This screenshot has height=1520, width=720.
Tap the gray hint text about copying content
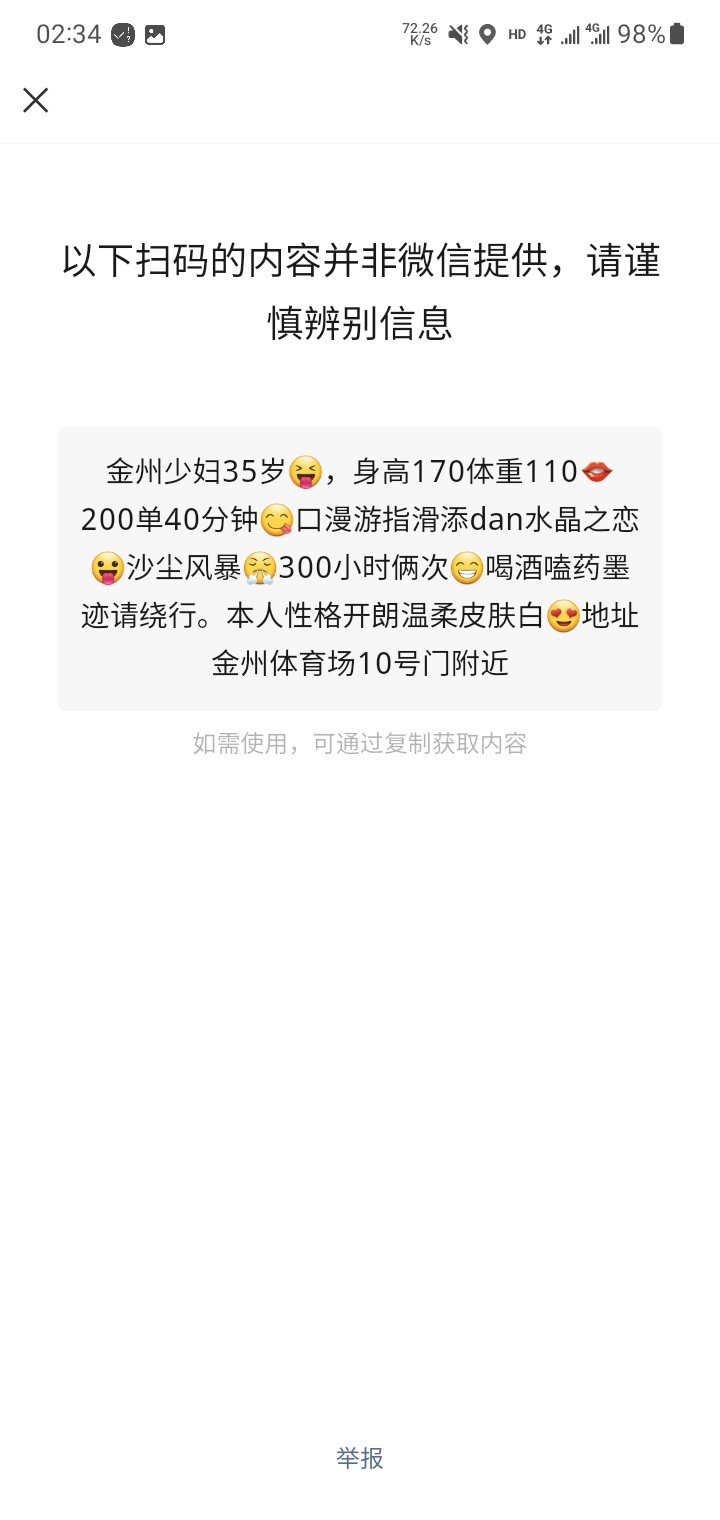360,742
